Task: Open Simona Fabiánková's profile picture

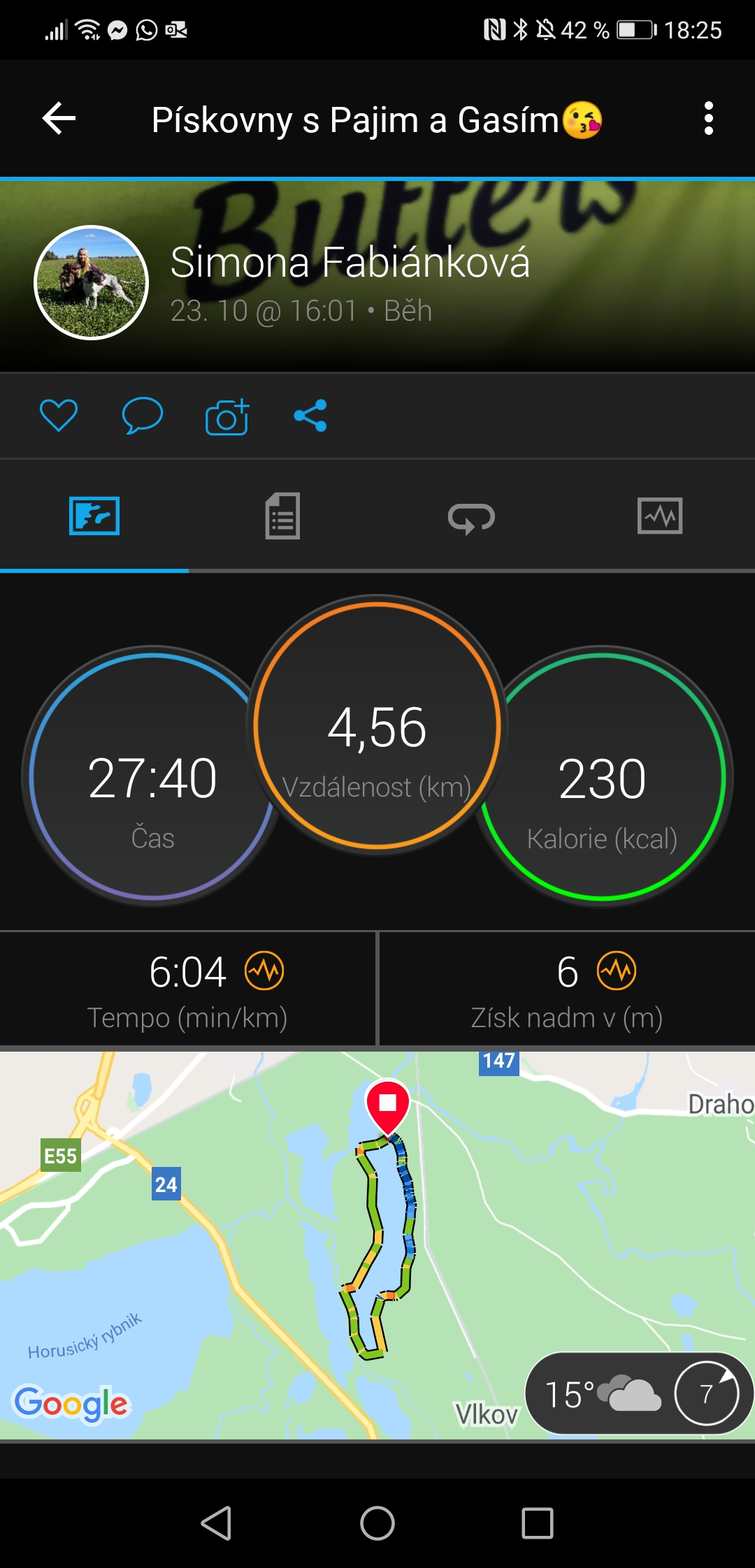Action: 92,282
